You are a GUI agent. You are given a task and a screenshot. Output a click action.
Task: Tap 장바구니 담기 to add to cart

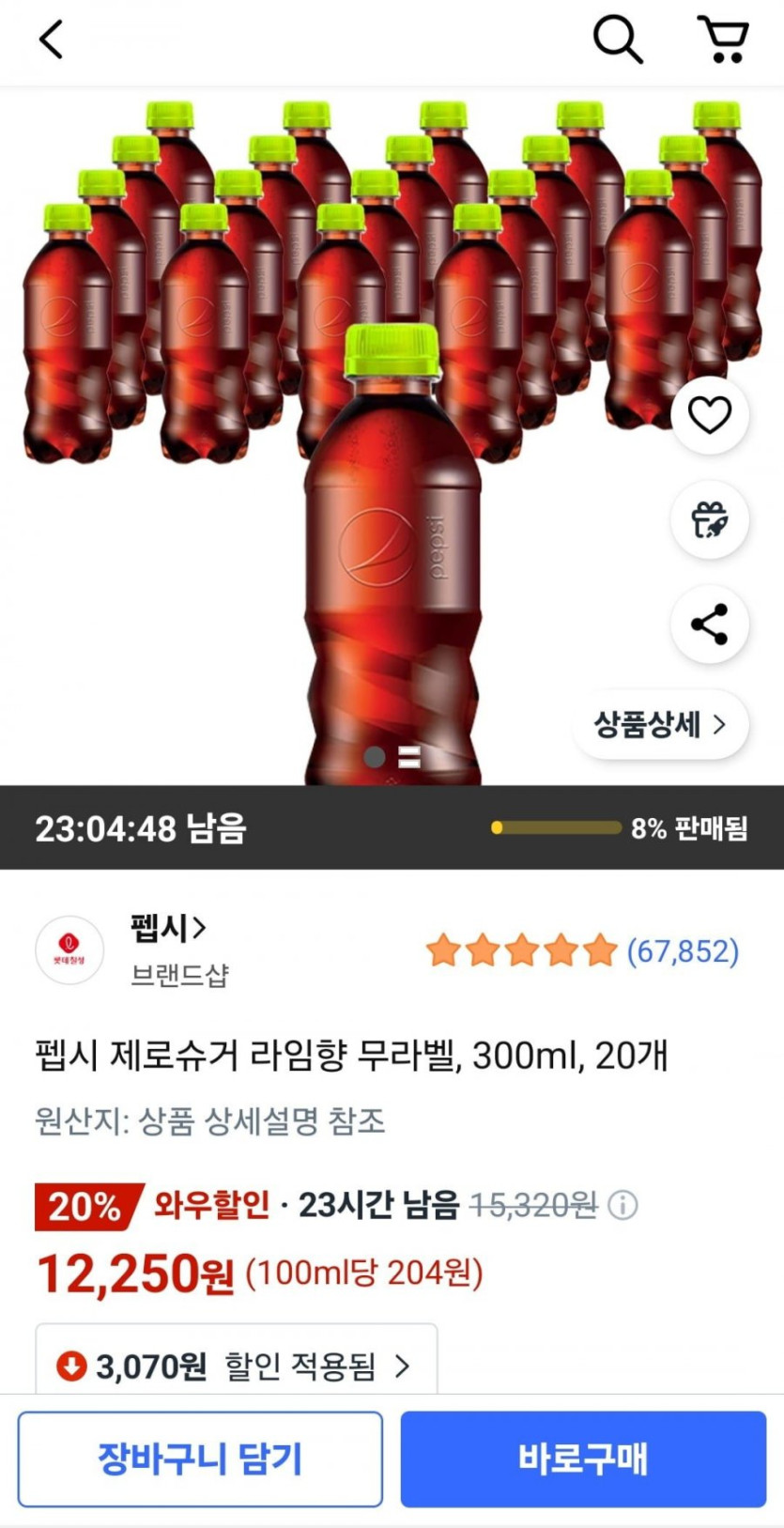click(200, 1459)
